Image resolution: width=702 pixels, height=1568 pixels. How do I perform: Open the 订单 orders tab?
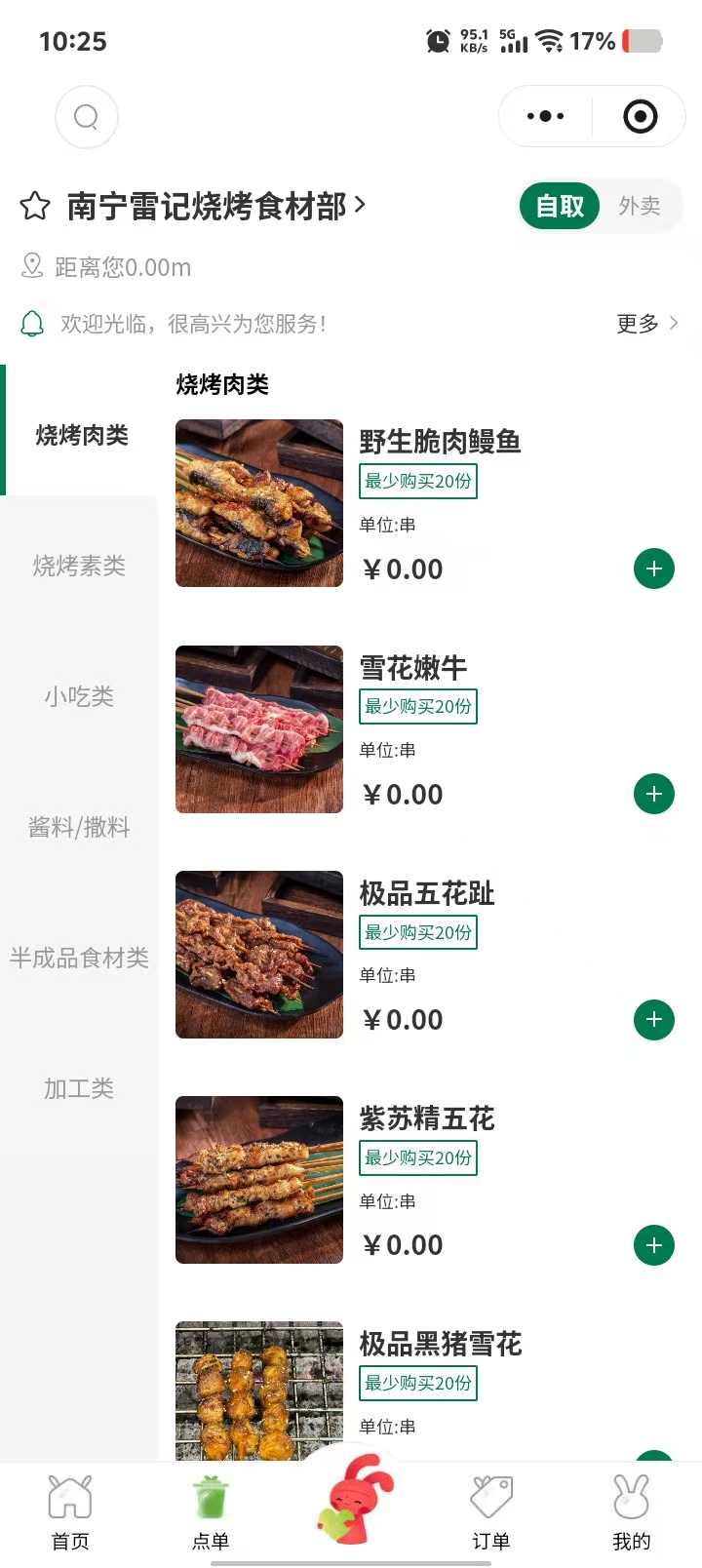pyautogui.click(x=491, y=1511)
